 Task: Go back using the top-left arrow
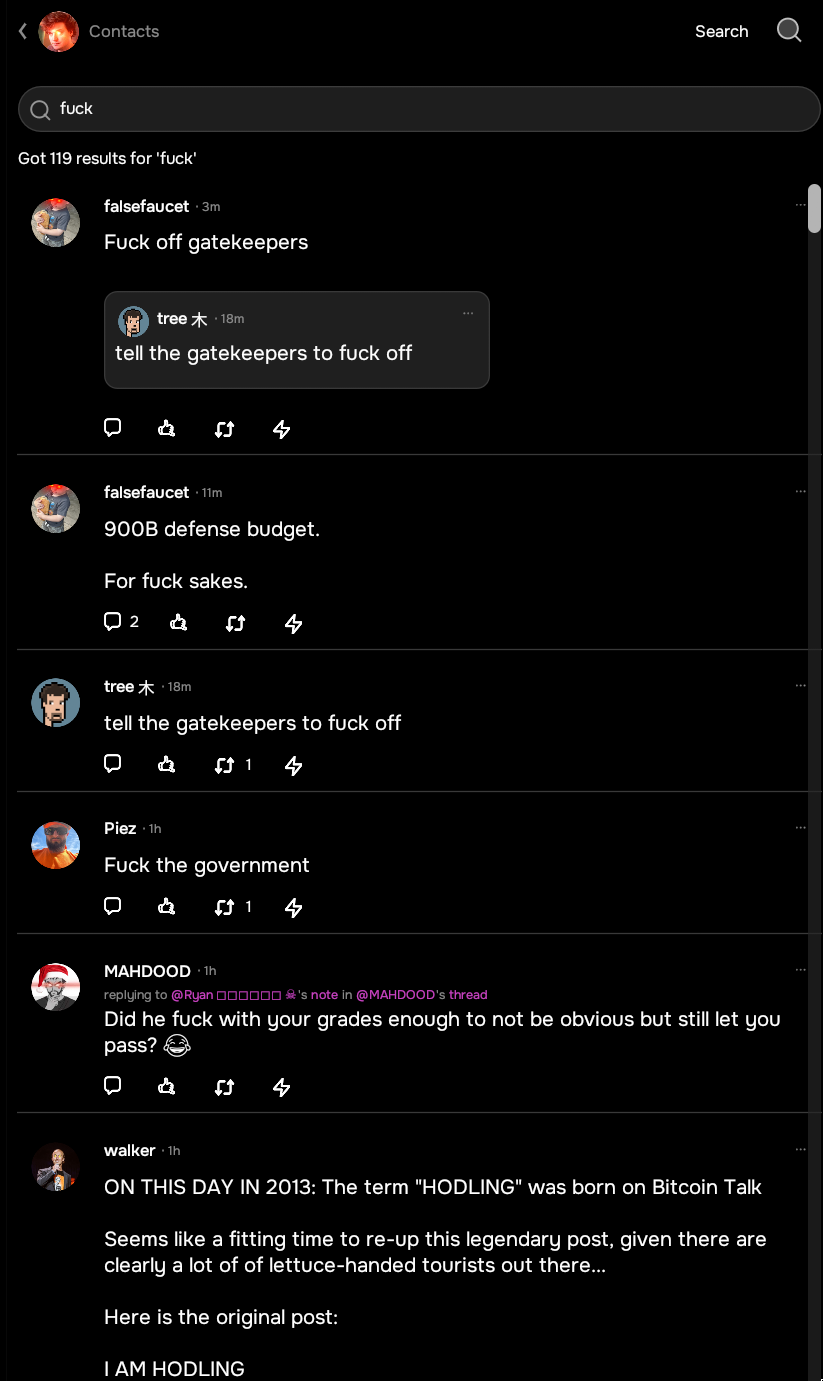coord(23,32)
